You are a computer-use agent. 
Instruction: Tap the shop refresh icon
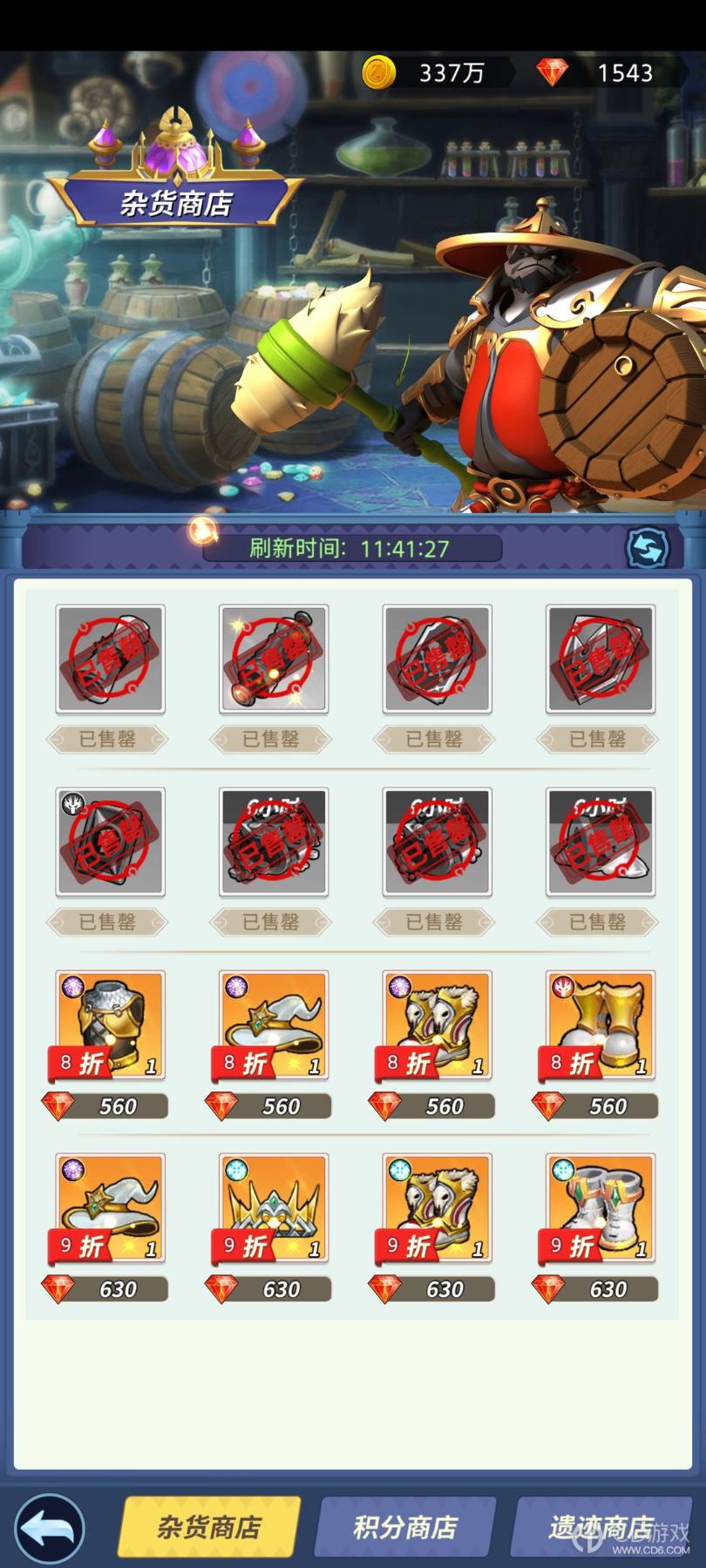pos(648,548)
